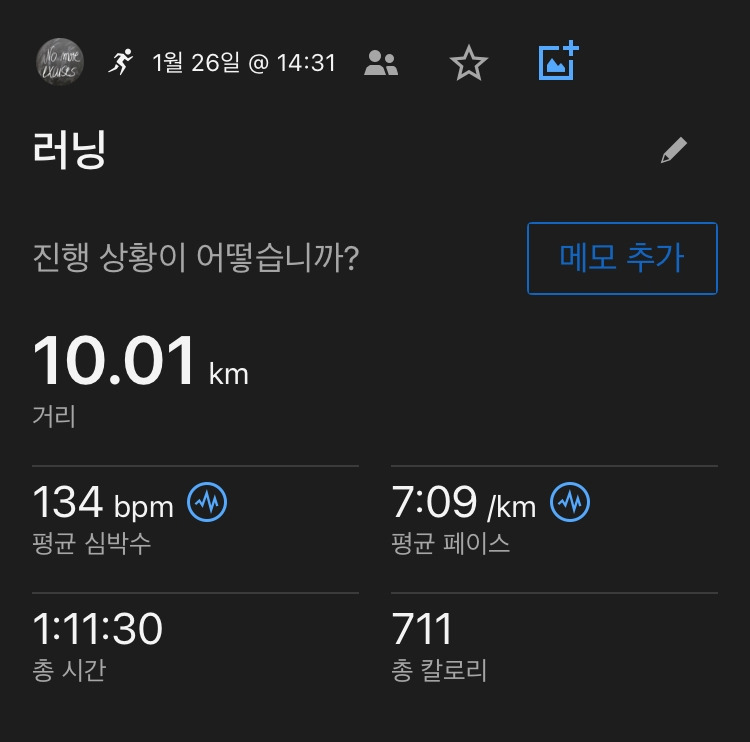750x742 pixels.
Task: Open the activity privacy people icon
Action: (381, 64)
